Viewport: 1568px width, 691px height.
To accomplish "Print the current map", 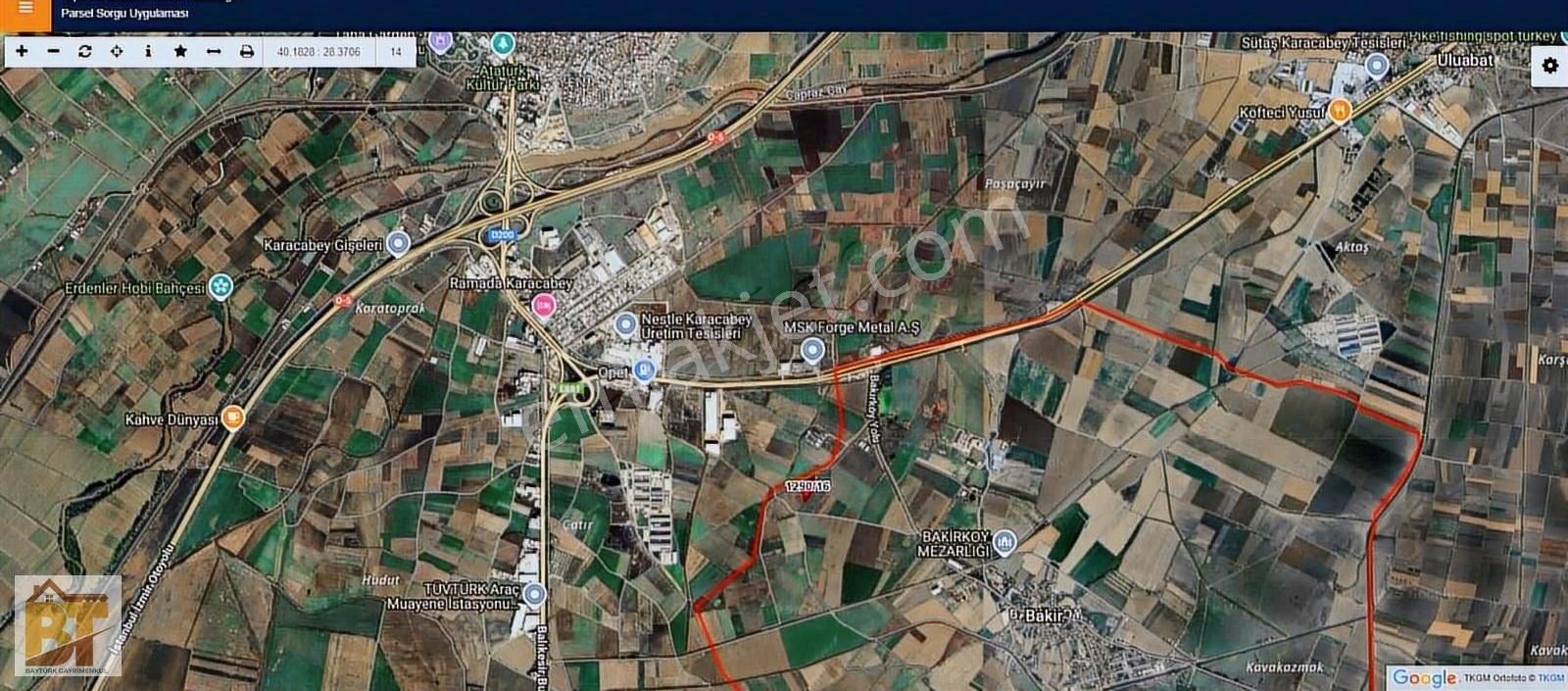I will (247, 51).
